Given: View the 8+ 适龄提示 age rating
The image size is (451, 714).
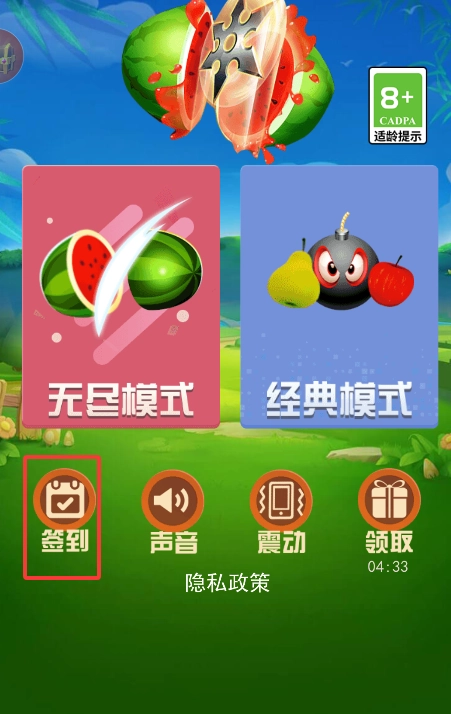Looking at the screenshot, I should [x=398, y=106].
